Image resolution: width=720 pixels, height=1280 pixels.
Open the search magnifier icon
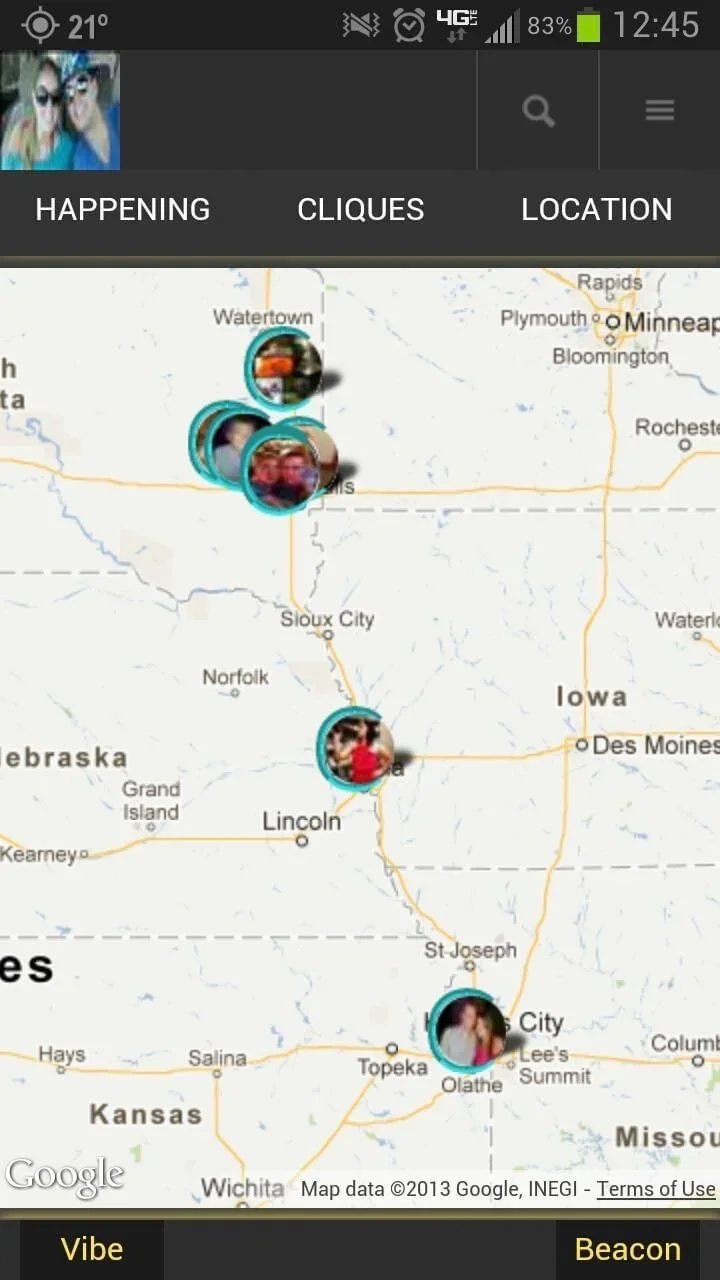click(x=538, y=110)
